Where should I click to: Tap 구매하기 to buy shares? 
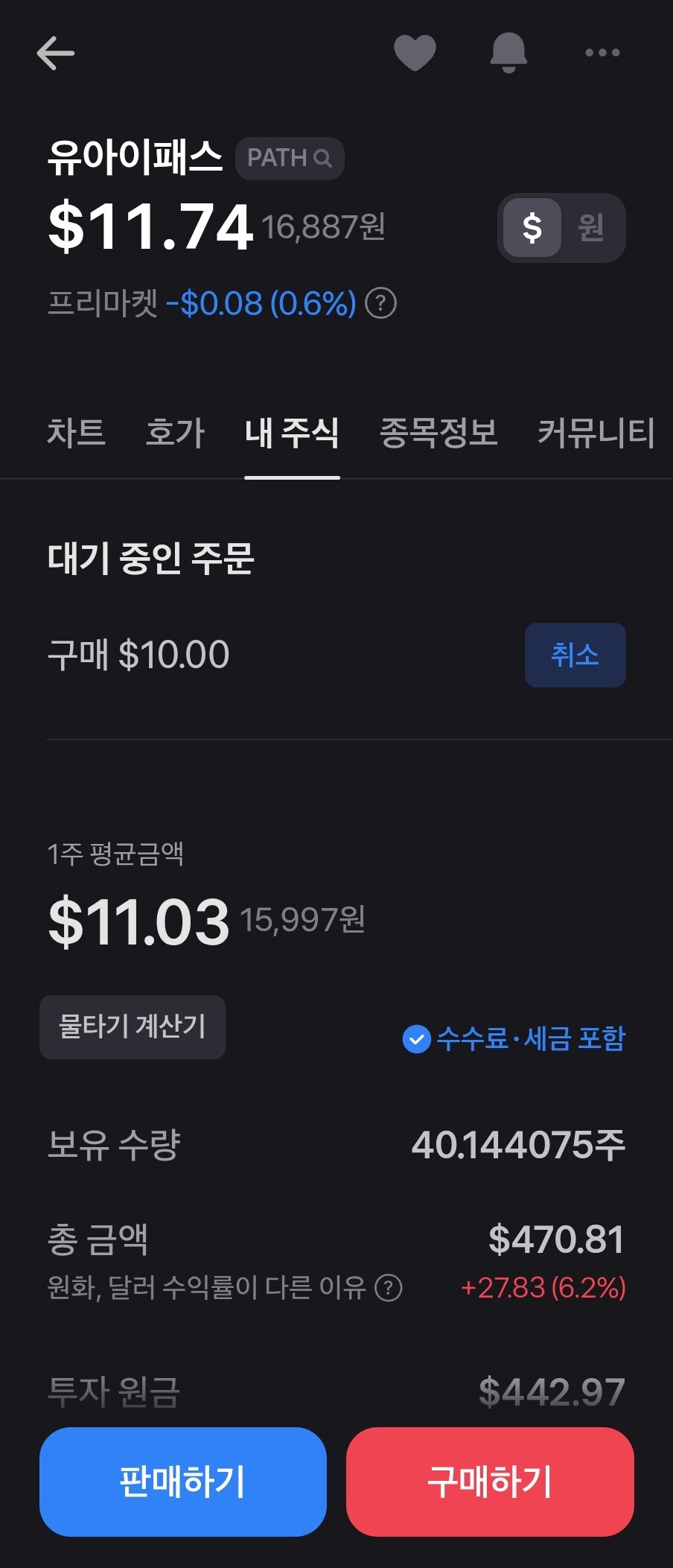point(490,1481)
